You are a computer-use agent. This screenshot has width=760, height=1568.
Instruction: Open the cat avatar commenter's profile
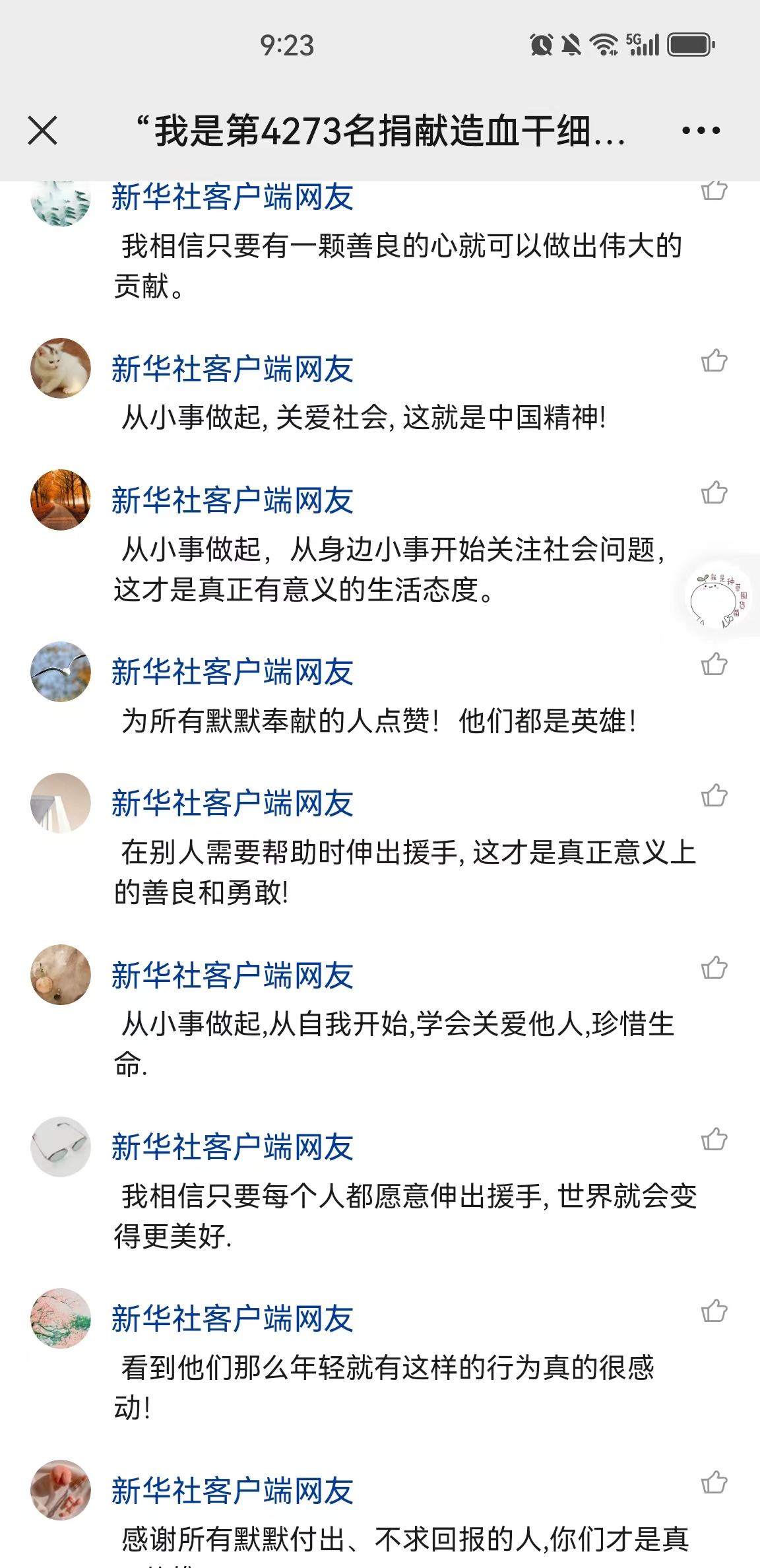61,368
